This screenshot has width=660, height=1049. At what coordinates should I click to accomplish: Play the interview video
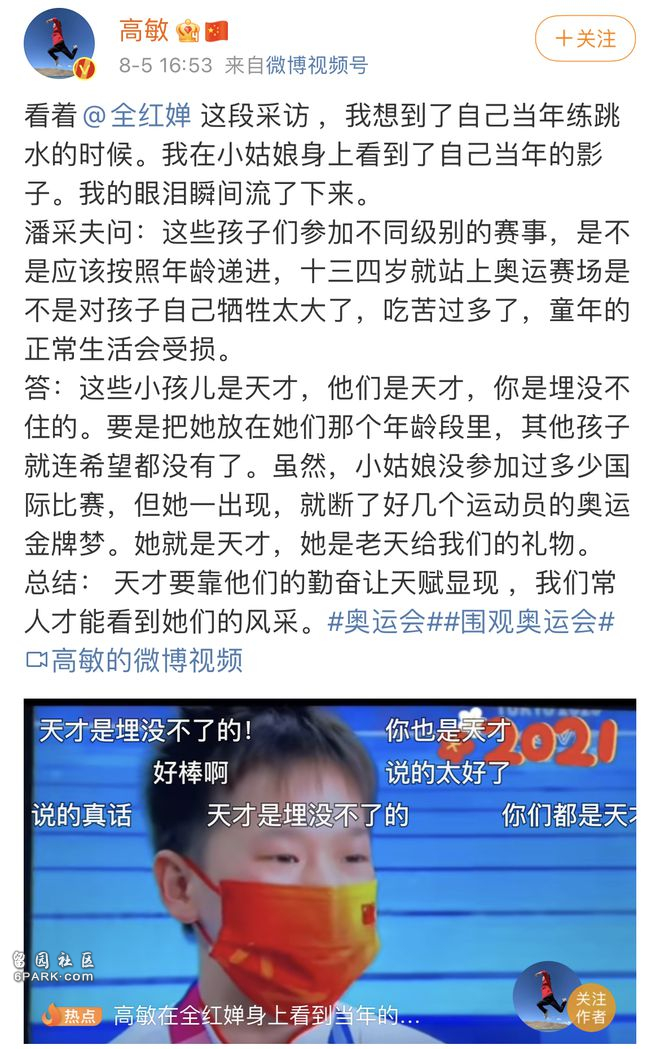point(330,860)
